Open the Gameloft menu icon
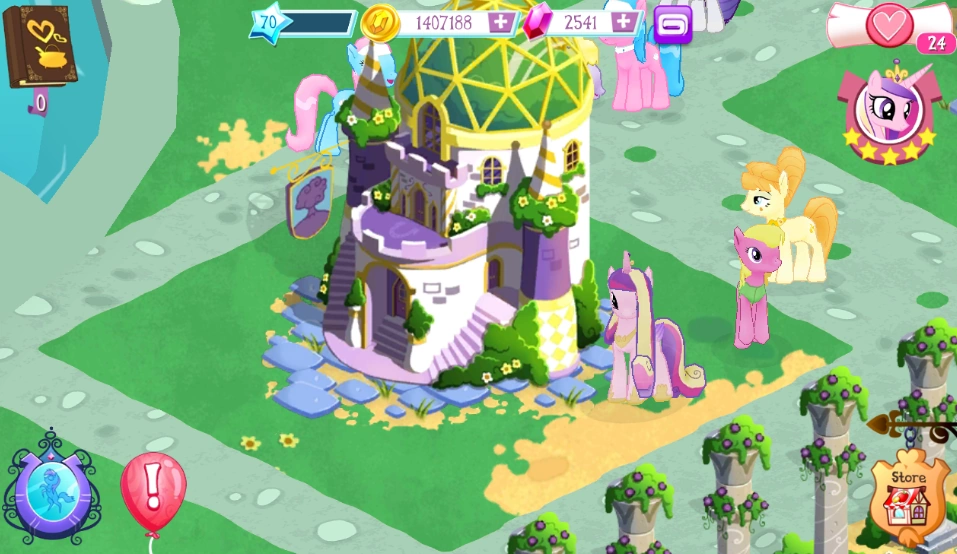 pos(673,24)
